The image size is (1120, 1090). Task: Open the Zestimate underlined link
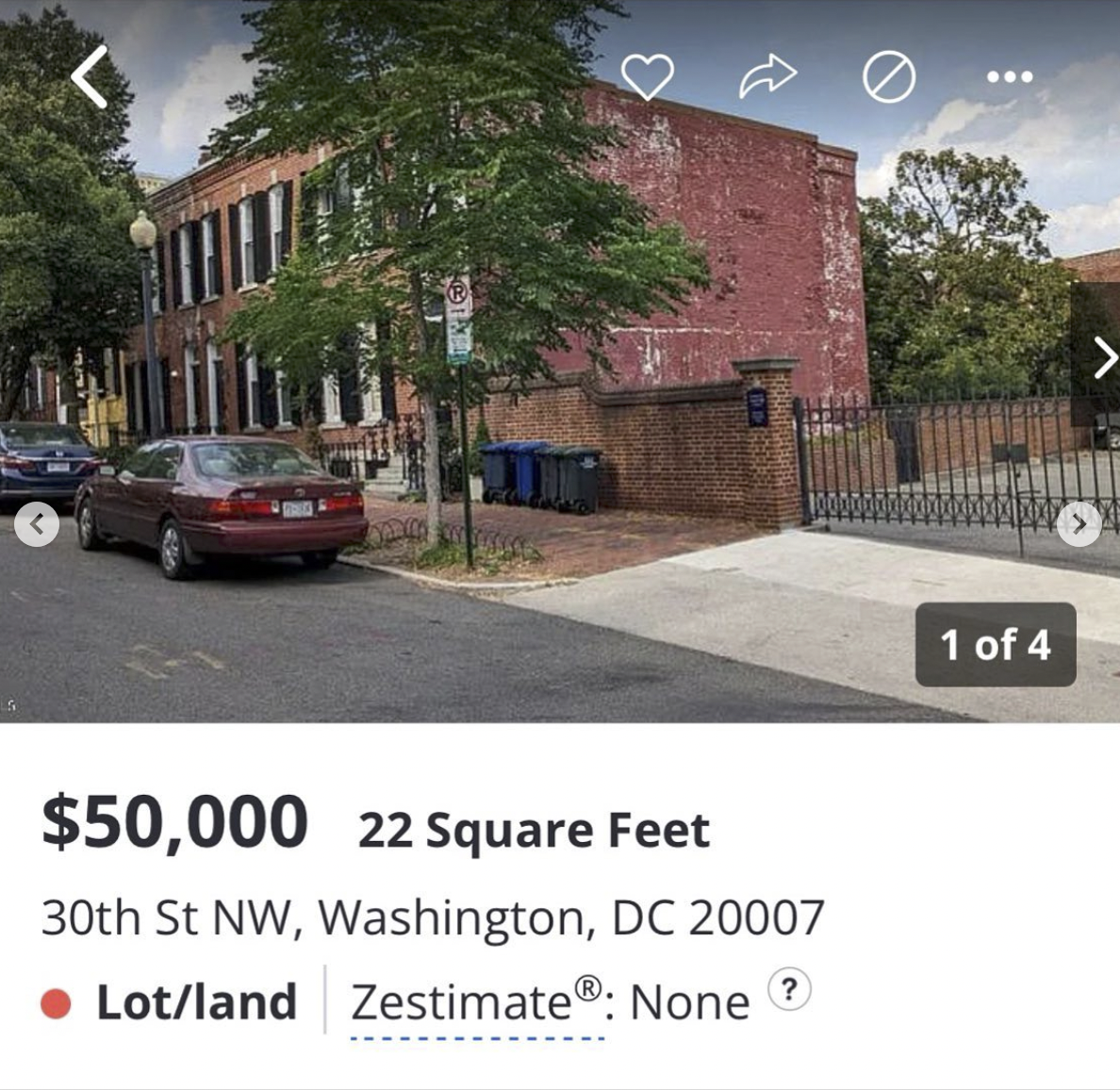click(476, 1003)
